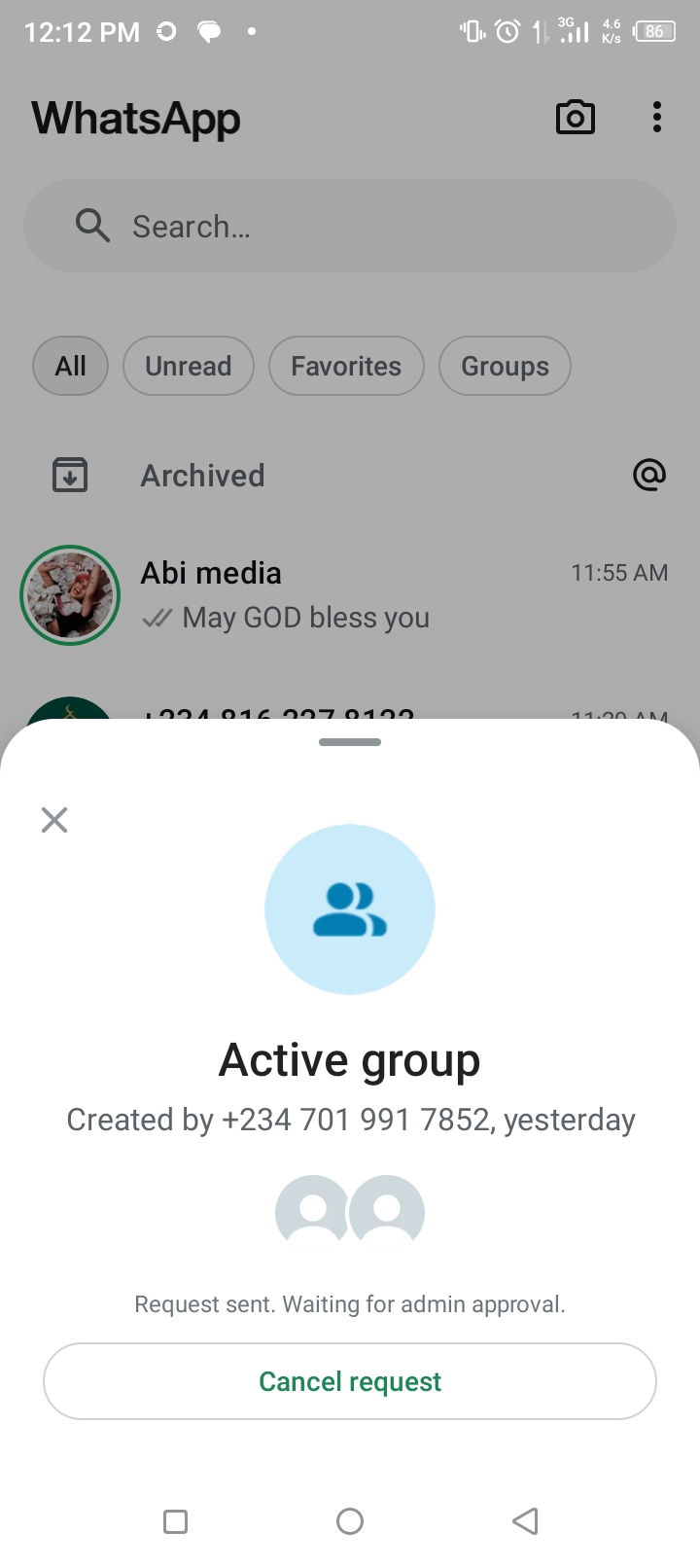The height and width of the screenshot is (1568, 700).
Task: Open the camera from the app bar
Action: point(575,118)
